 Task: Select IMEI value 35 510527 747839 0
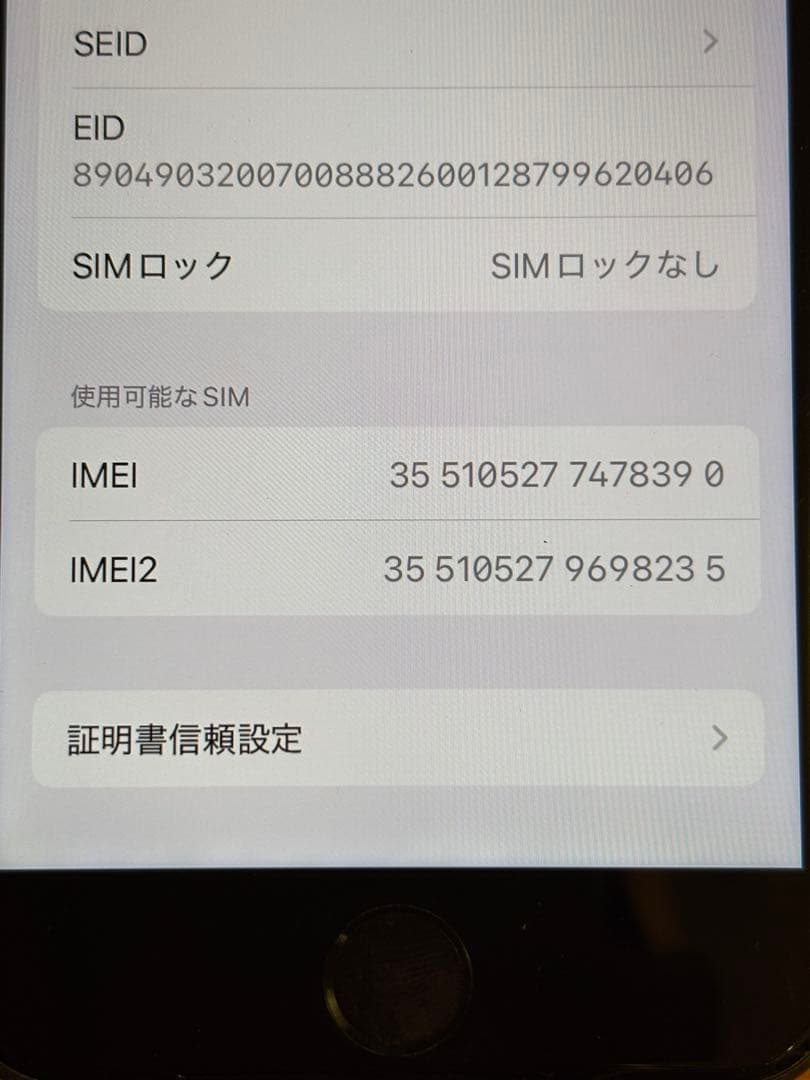[x=557, y=475]
